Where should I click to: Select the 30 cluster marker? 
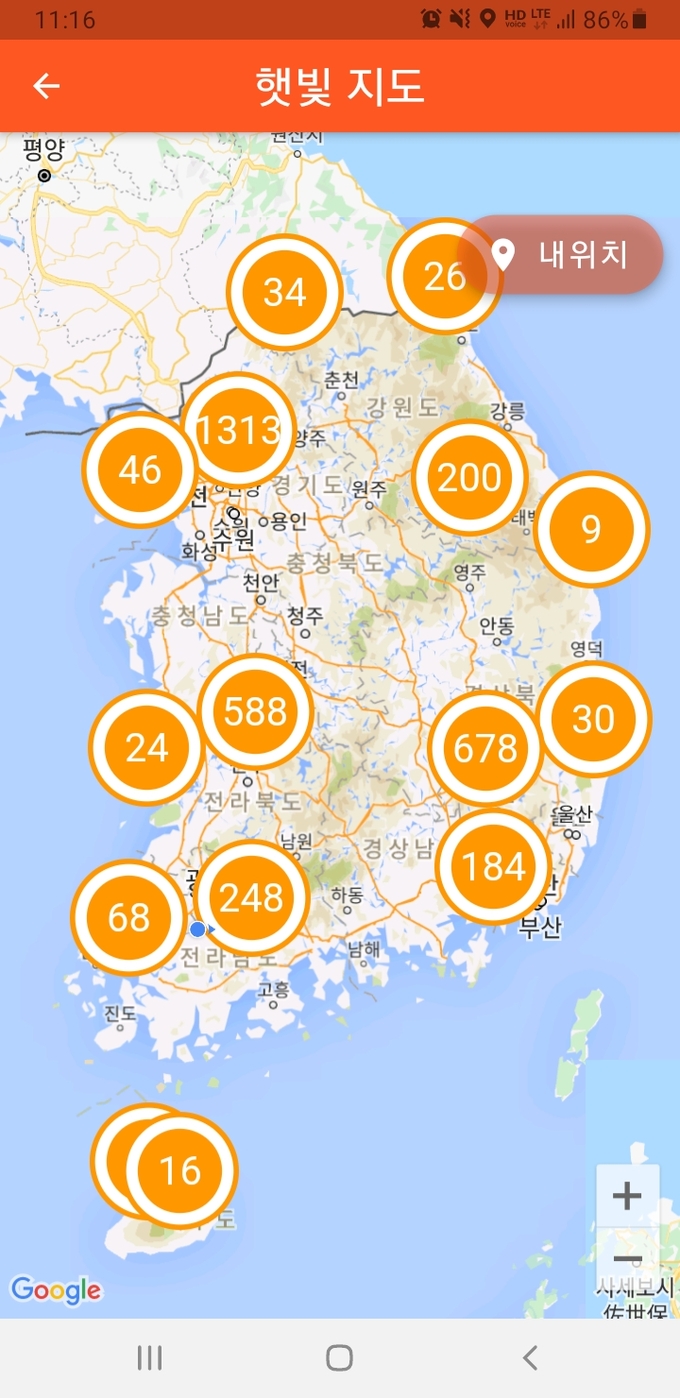[x=594, y=718]
